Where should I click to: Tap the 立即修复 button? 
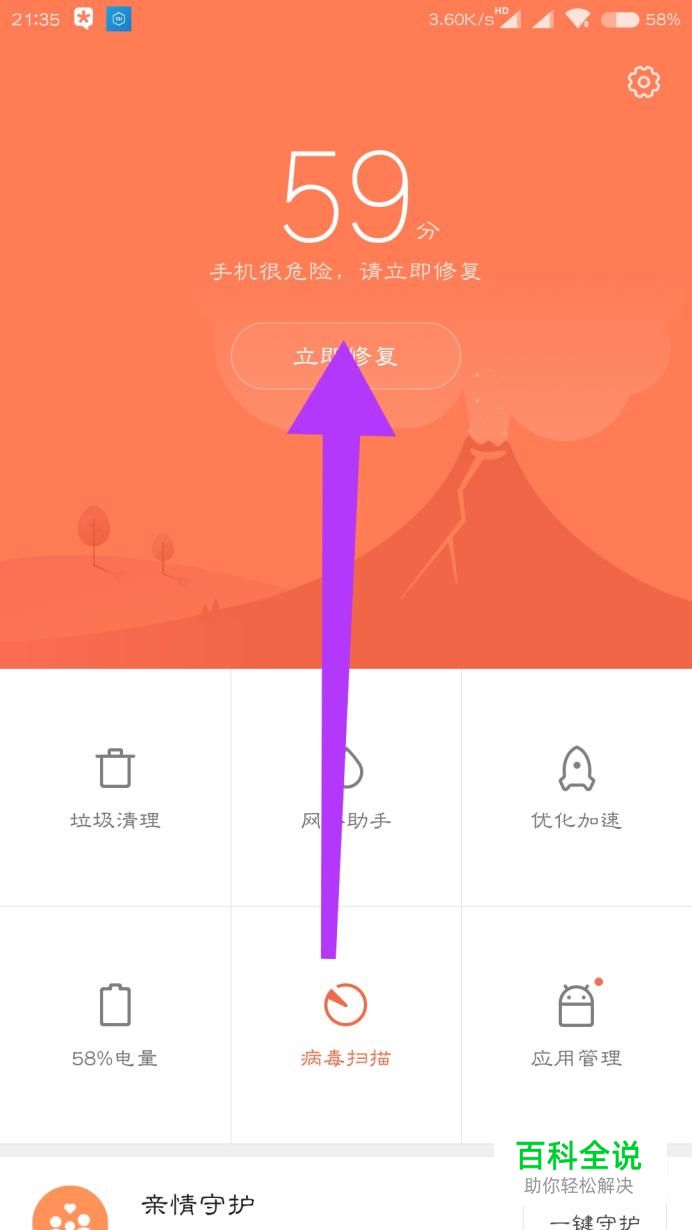pyautogui.click(x=345, y=356)
